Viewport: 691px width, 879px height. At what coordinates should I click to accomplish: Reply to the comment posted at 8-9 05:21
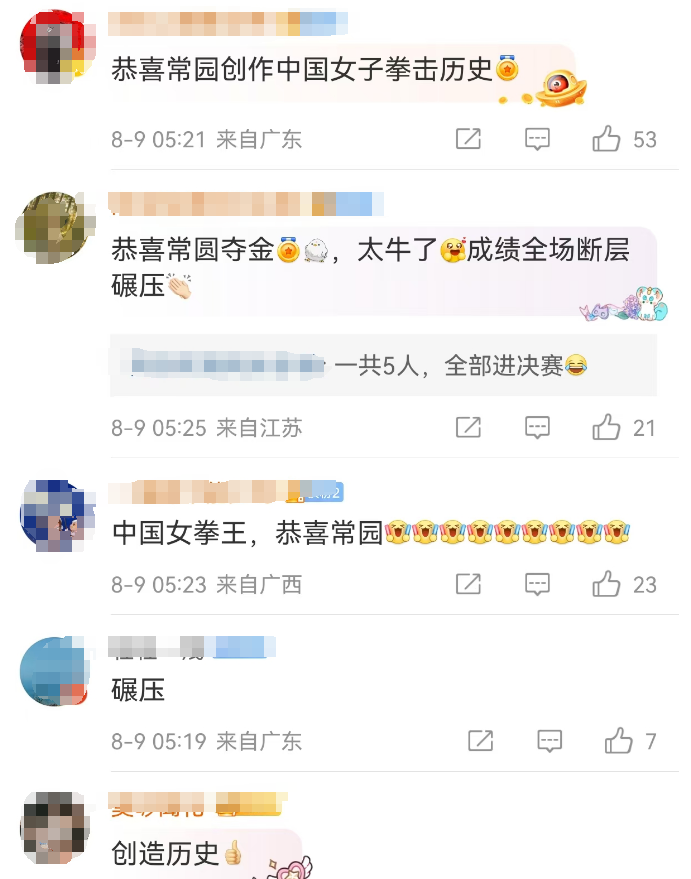point(538,139)
